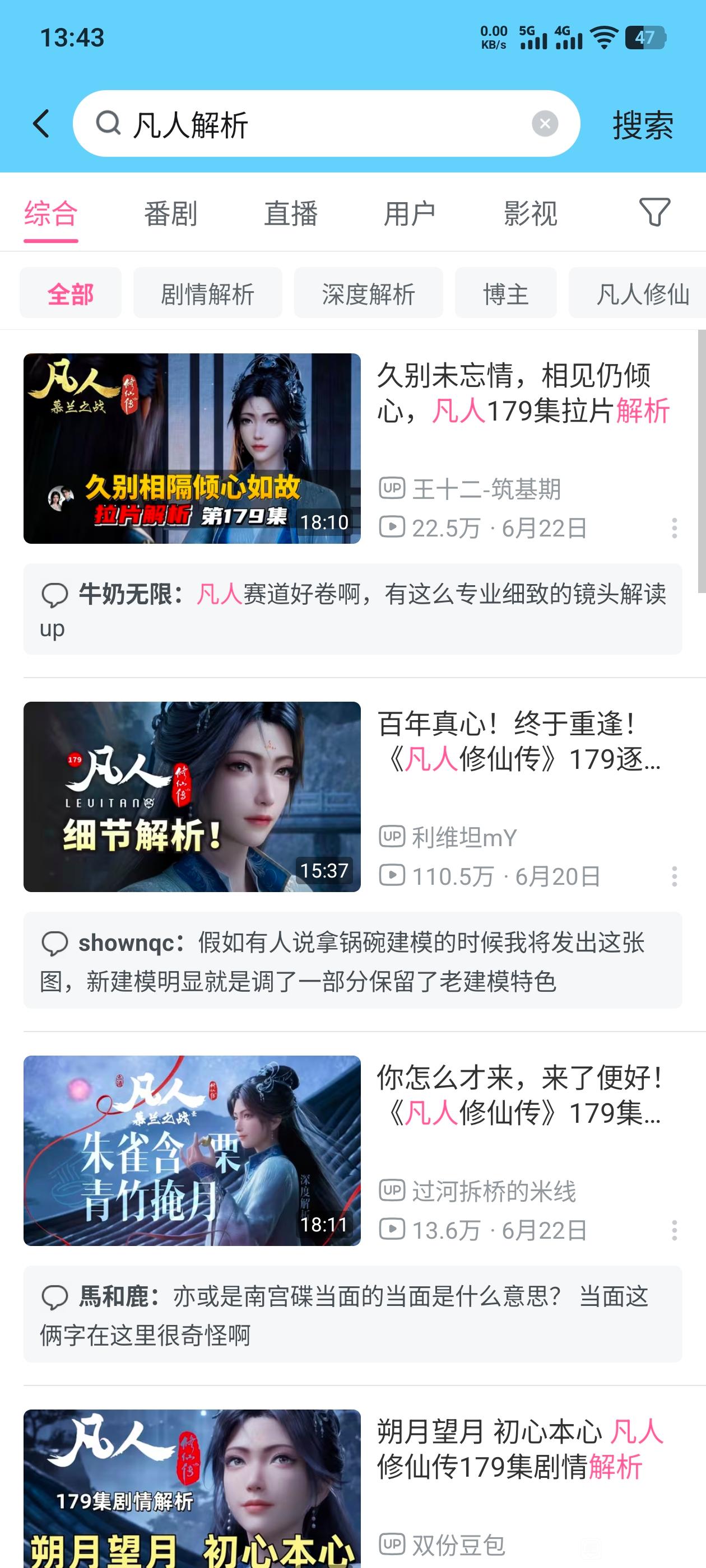The width and height of the screenshot is (706, 1568).
Task: Go back using the arrow icon
Action: click(x=41, y=124)
